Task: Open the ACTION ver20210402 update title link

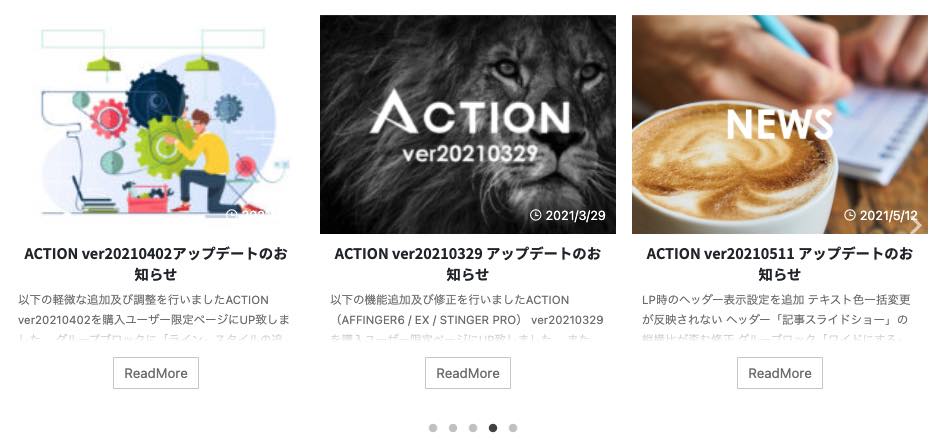Action: coord(155,264)
